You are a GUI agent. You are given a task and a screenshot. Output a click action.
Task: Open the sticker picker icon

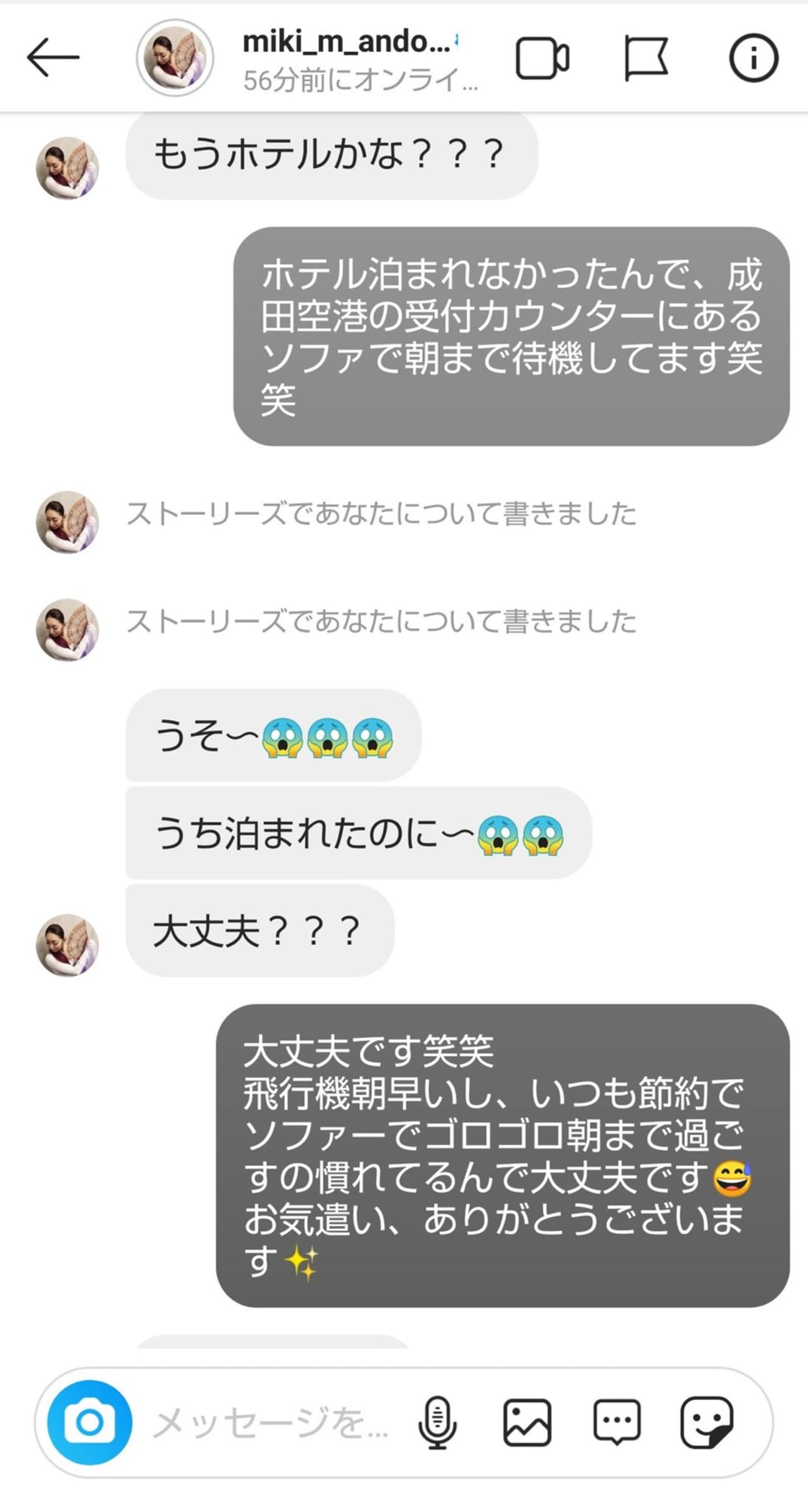tap(706, 1423)
